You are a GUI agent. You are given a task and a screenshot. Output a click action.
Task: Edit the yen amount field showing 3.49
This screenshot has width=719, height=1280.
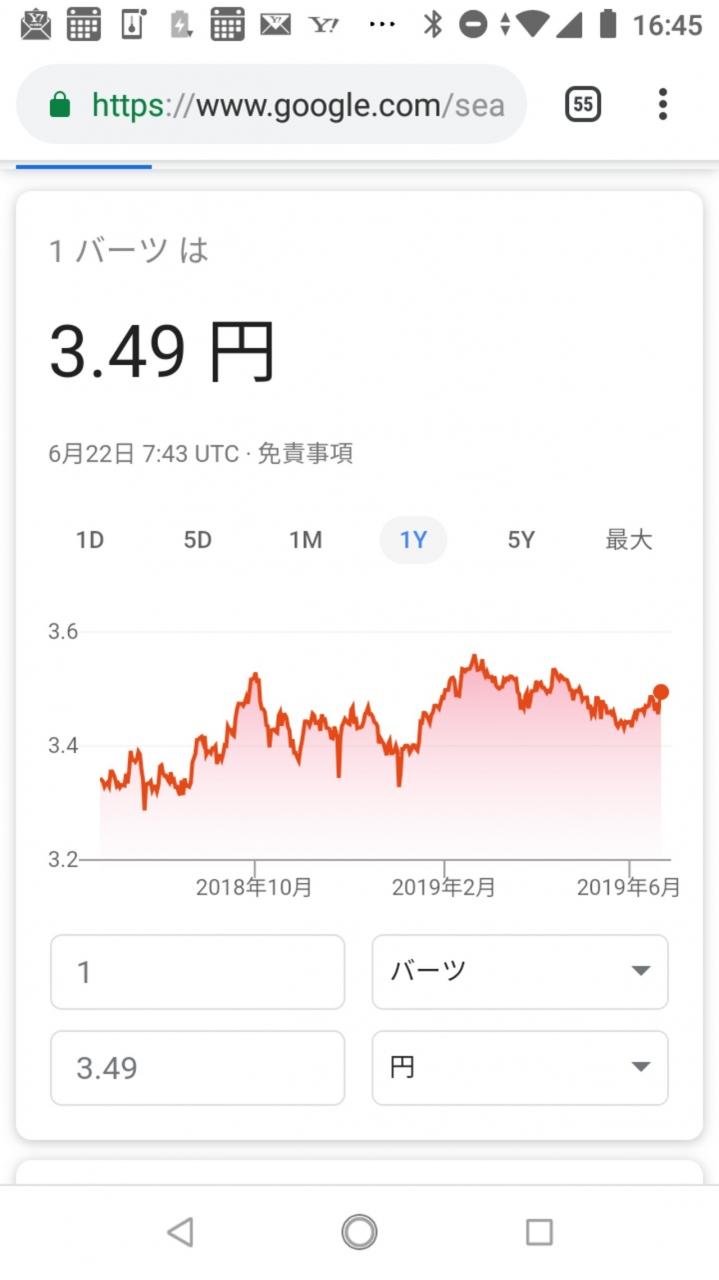pyautogui.click(x=198, y=1068)
